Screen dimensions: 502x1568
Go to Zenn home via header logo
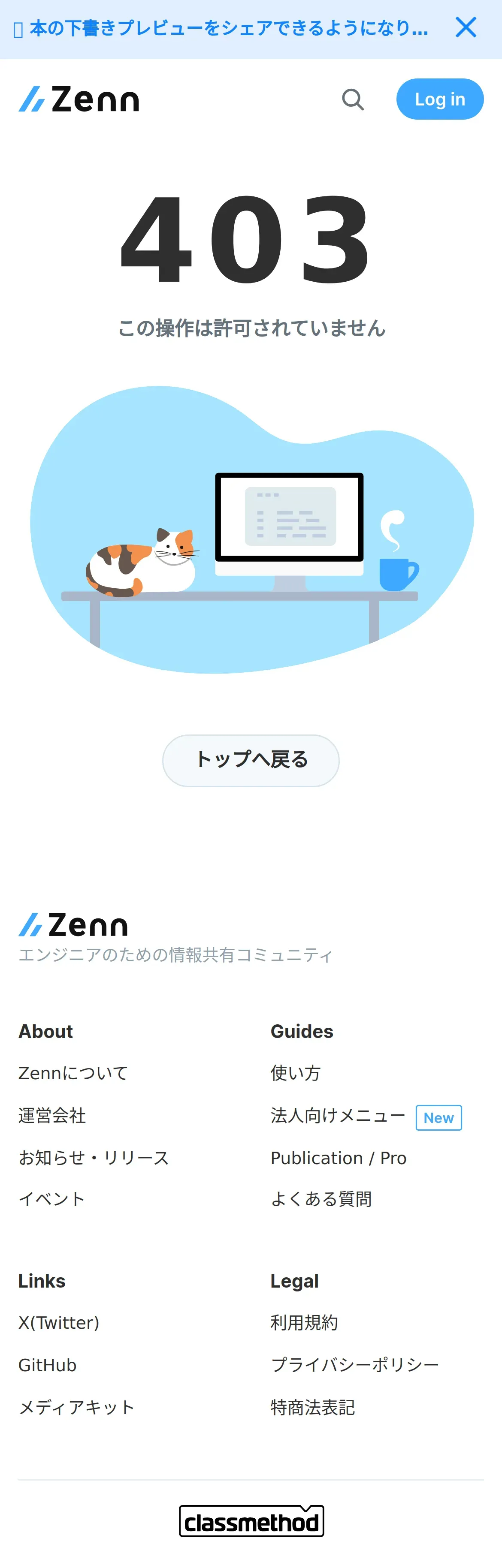click(79, 99)
